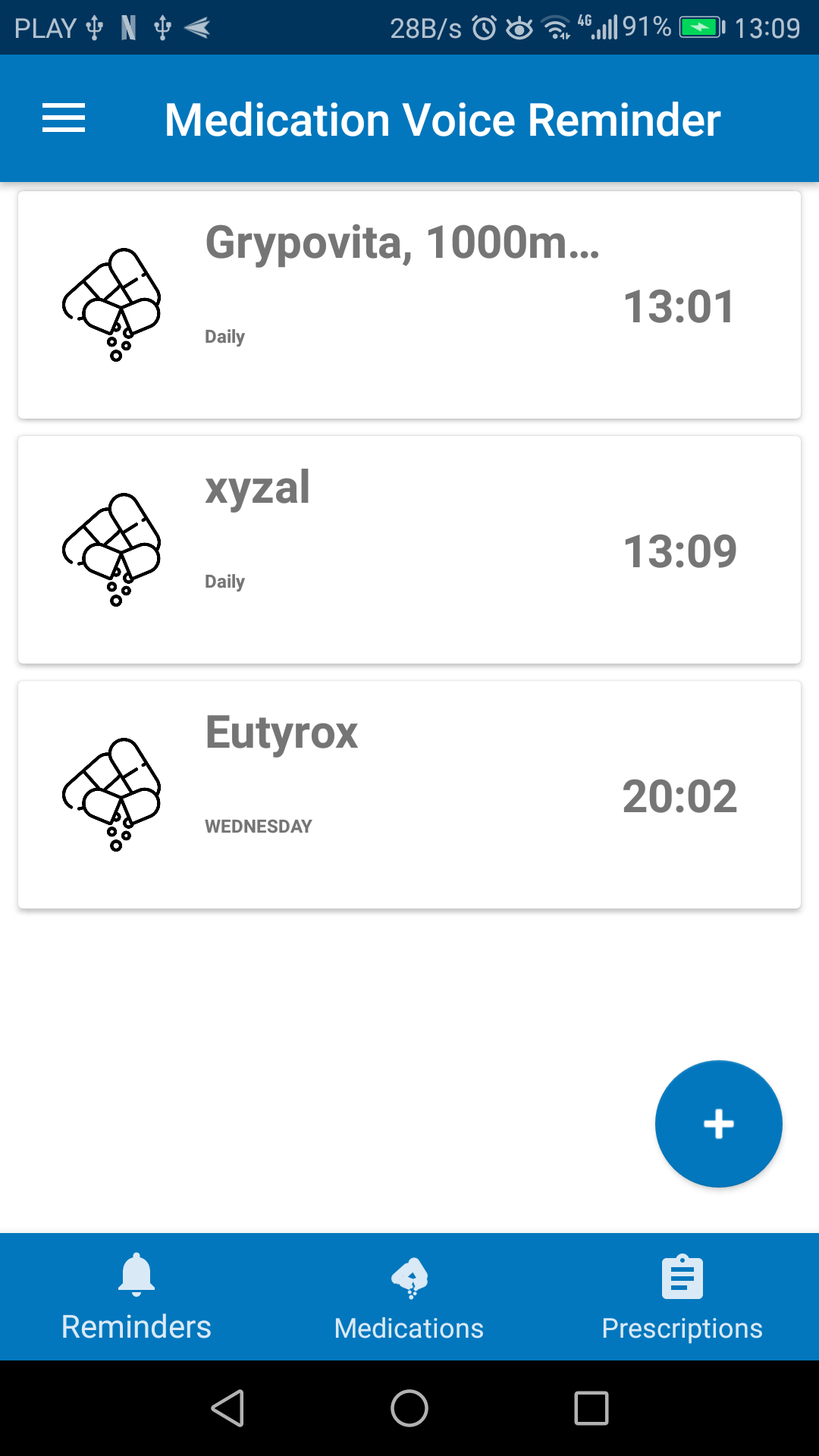
Task: Open the navigation drawer with the hamburger icon
Action: click(63, 118)
